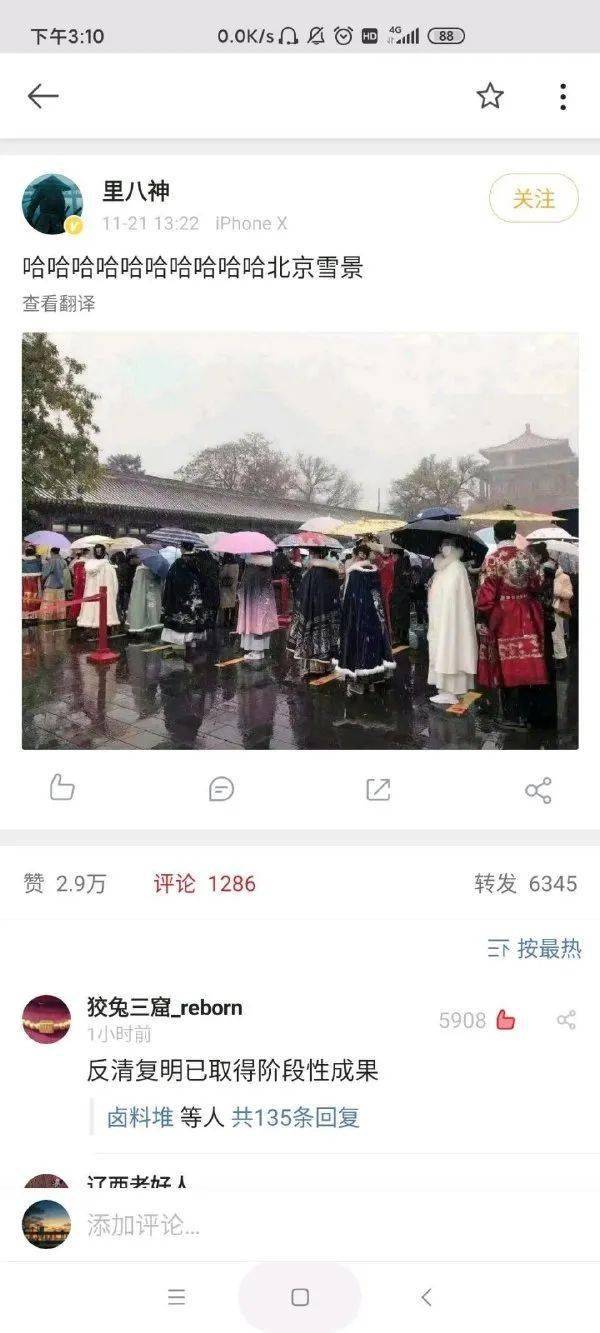Share the post via share icon
The width and height of the screenshot is (600, 1333).
pos(538,790)
